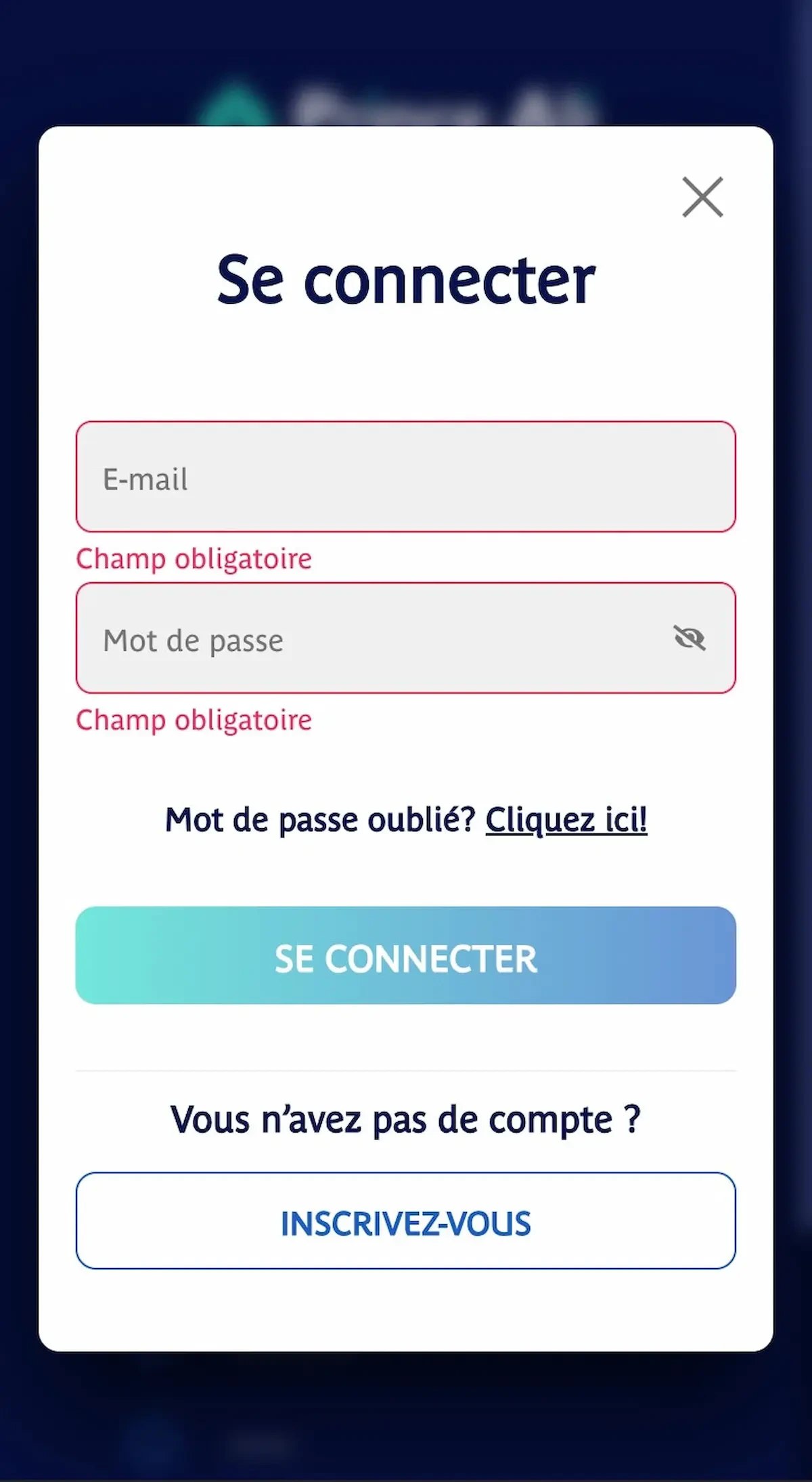Tap the SE CONNECTER button
This screenshot has width=812, height=1482.
click(405, 955)
